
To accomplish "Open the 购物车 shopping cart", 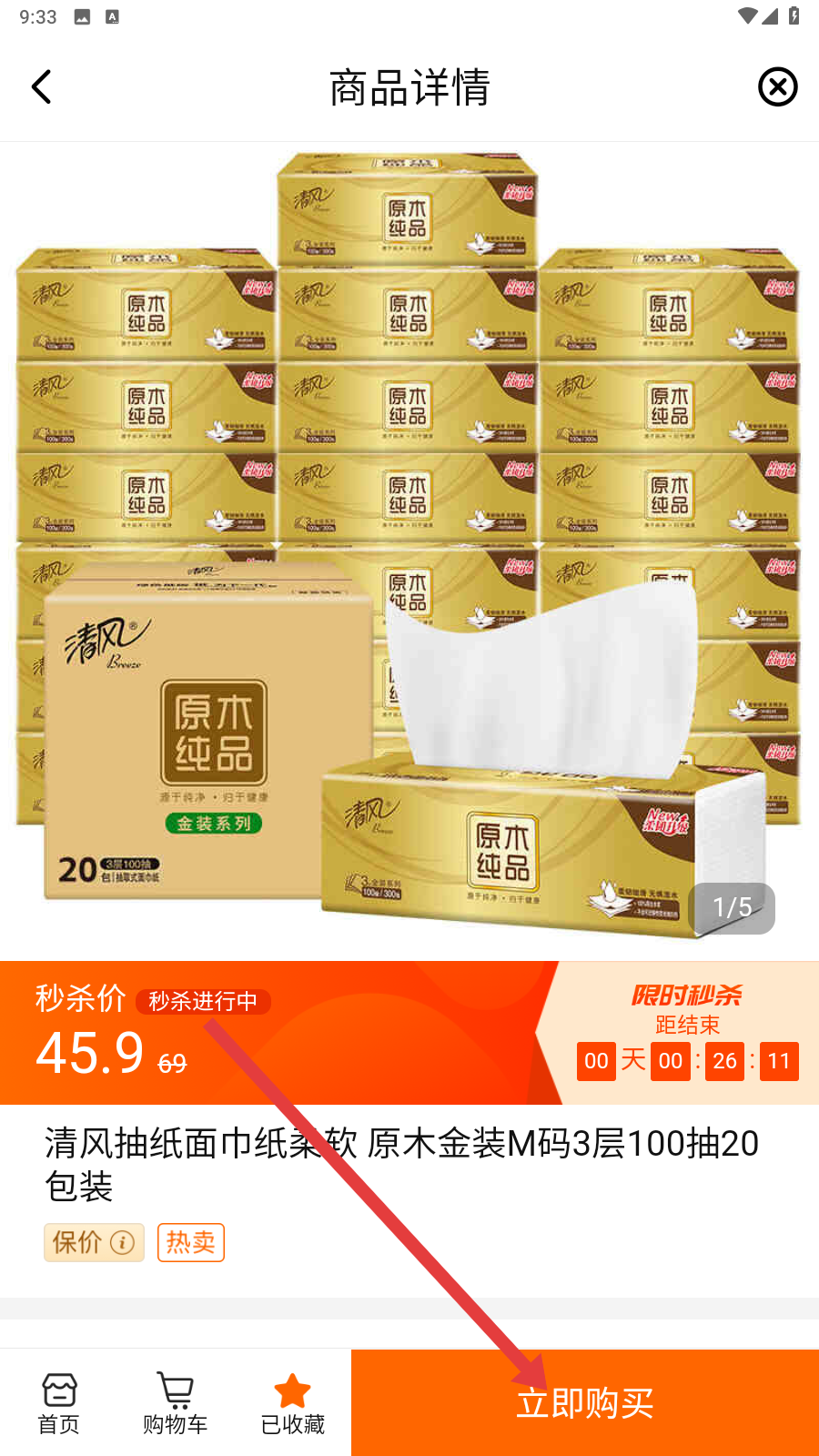I will 176,1403.
